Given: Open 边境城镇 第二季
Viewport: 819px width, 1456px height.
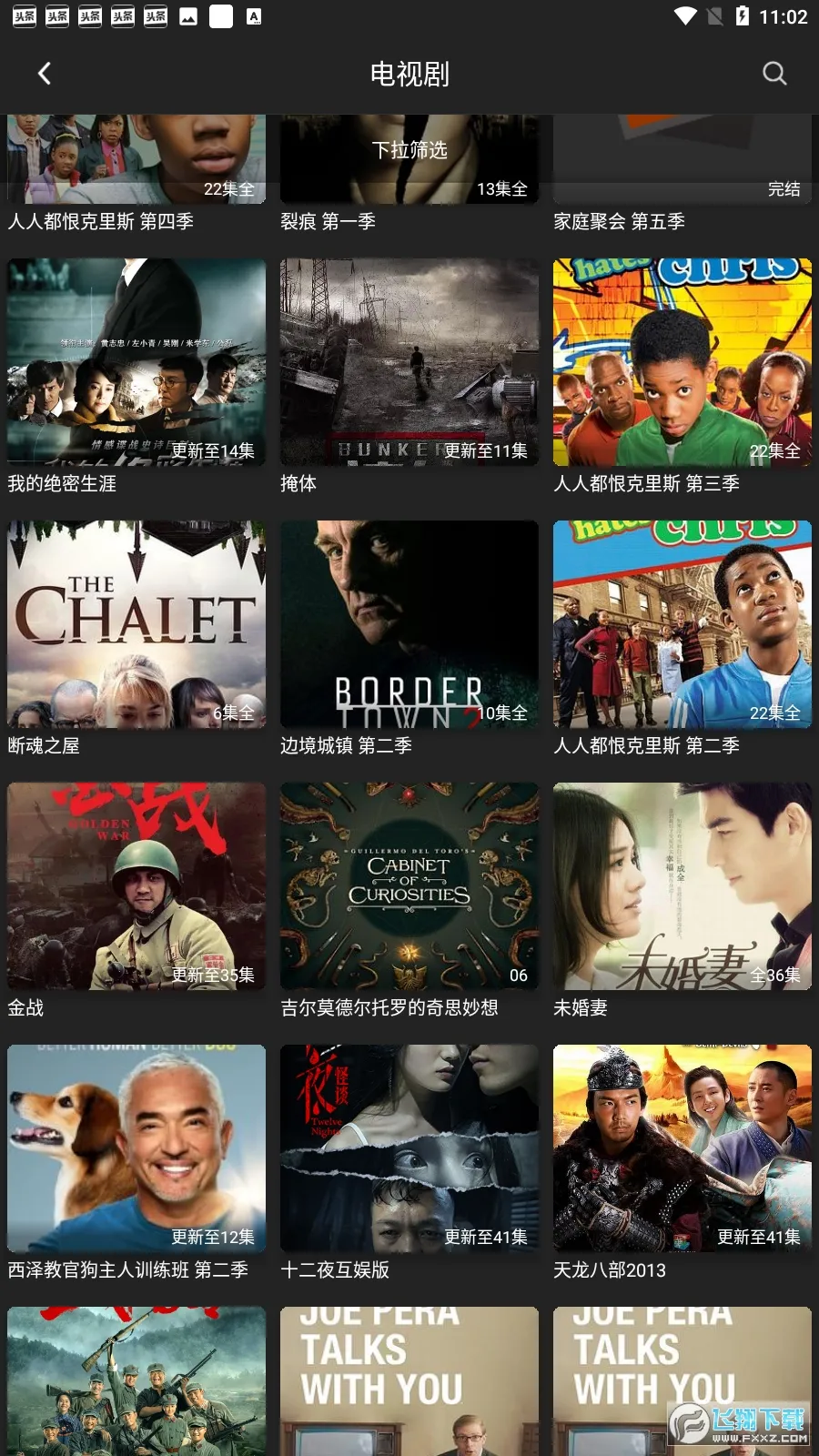Looking at the screenshot, I should (x=409, y=624).
